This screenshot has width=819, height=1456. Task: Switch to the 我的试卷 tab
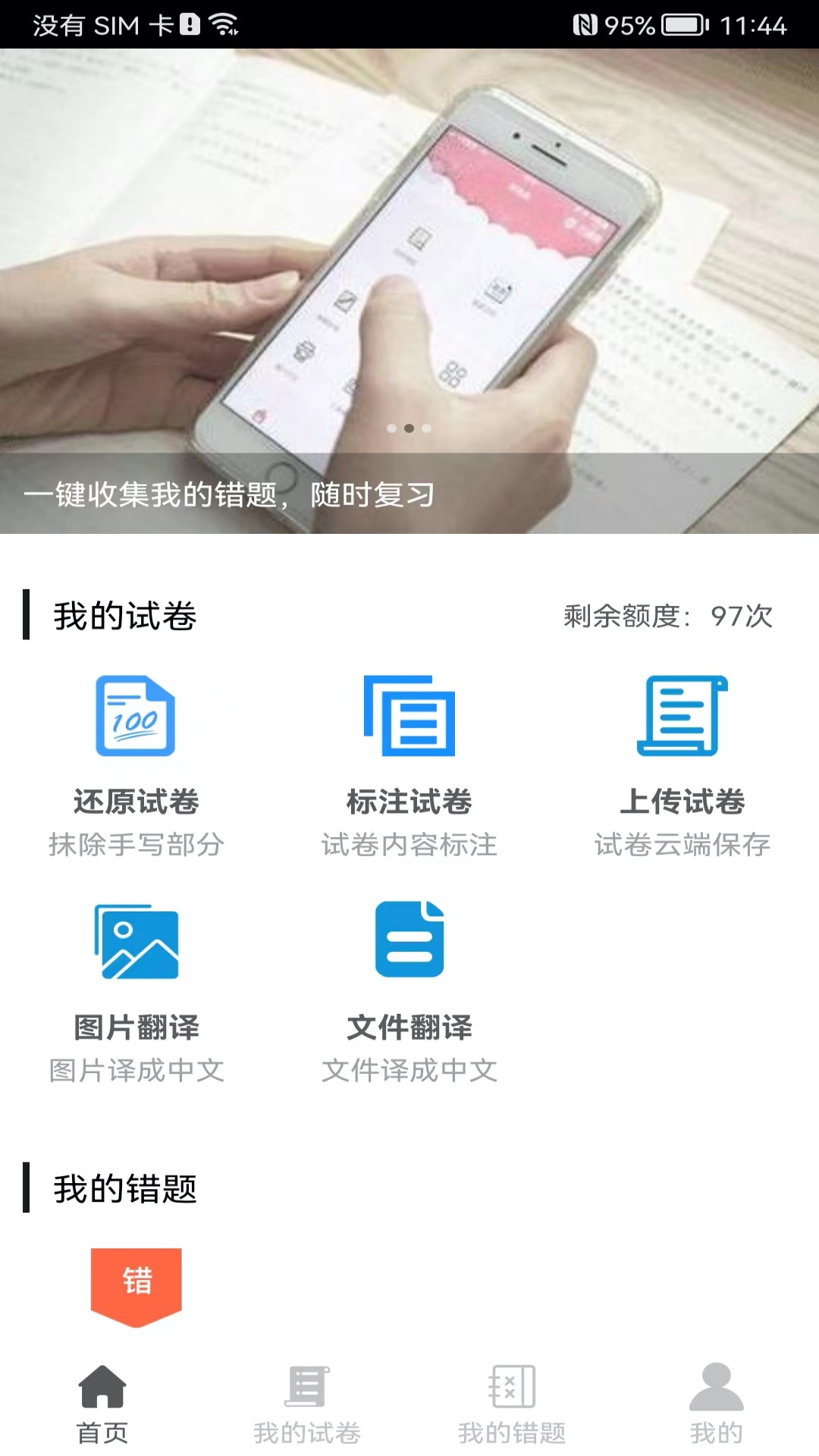[307, 1404]
